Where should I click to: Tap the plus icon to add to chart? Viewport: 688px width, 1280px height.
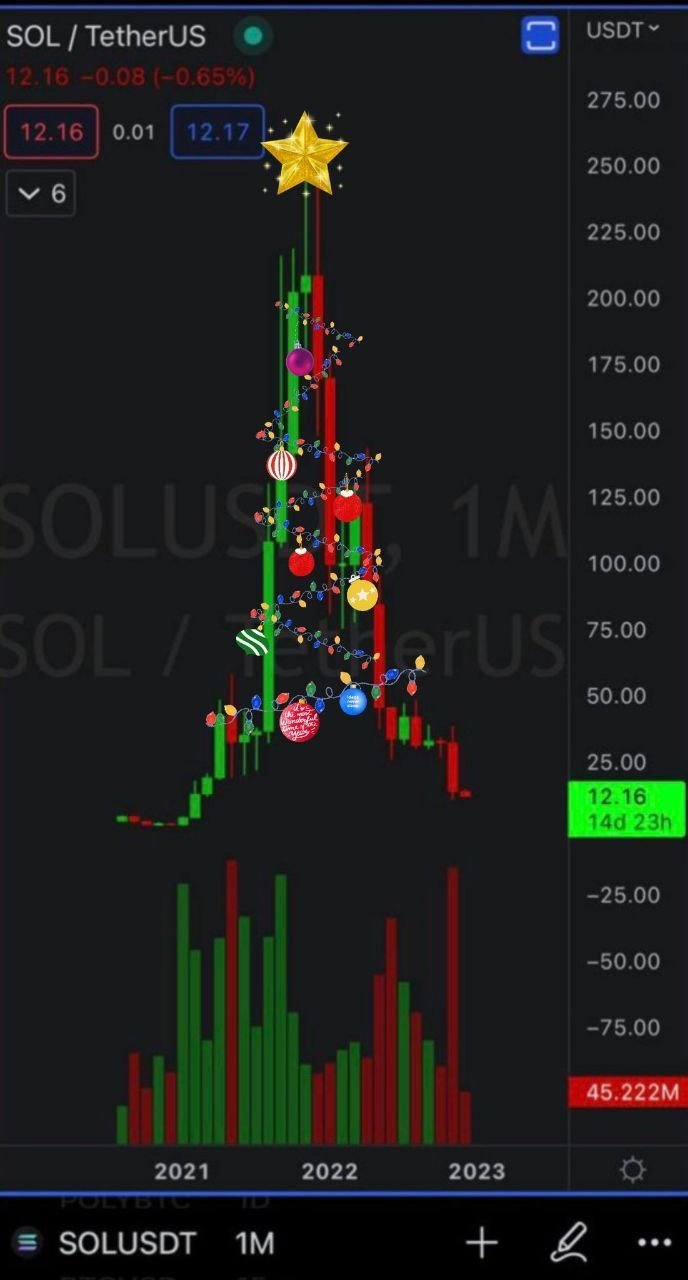481,1243
